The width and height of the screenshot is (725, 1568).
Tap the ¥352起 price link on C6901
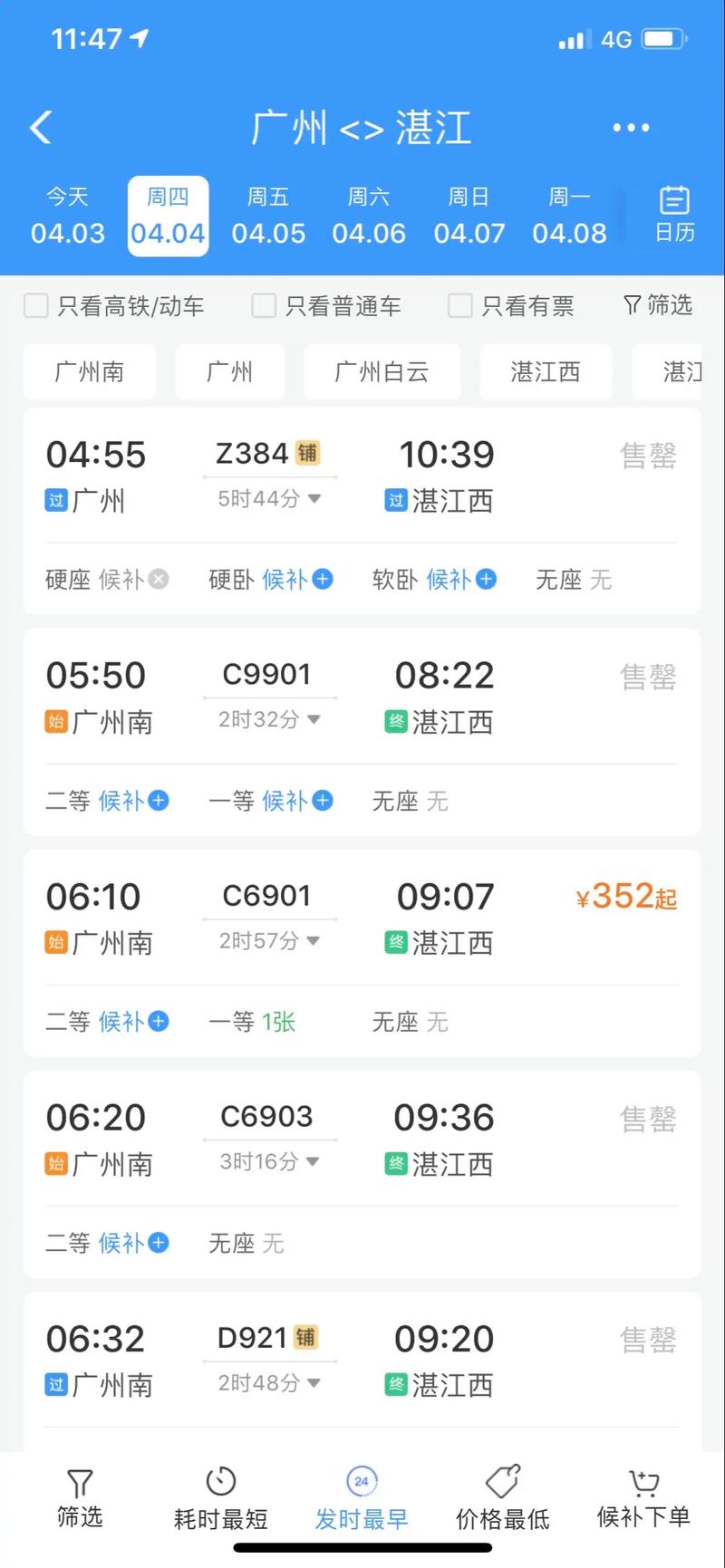coord(624,896)
